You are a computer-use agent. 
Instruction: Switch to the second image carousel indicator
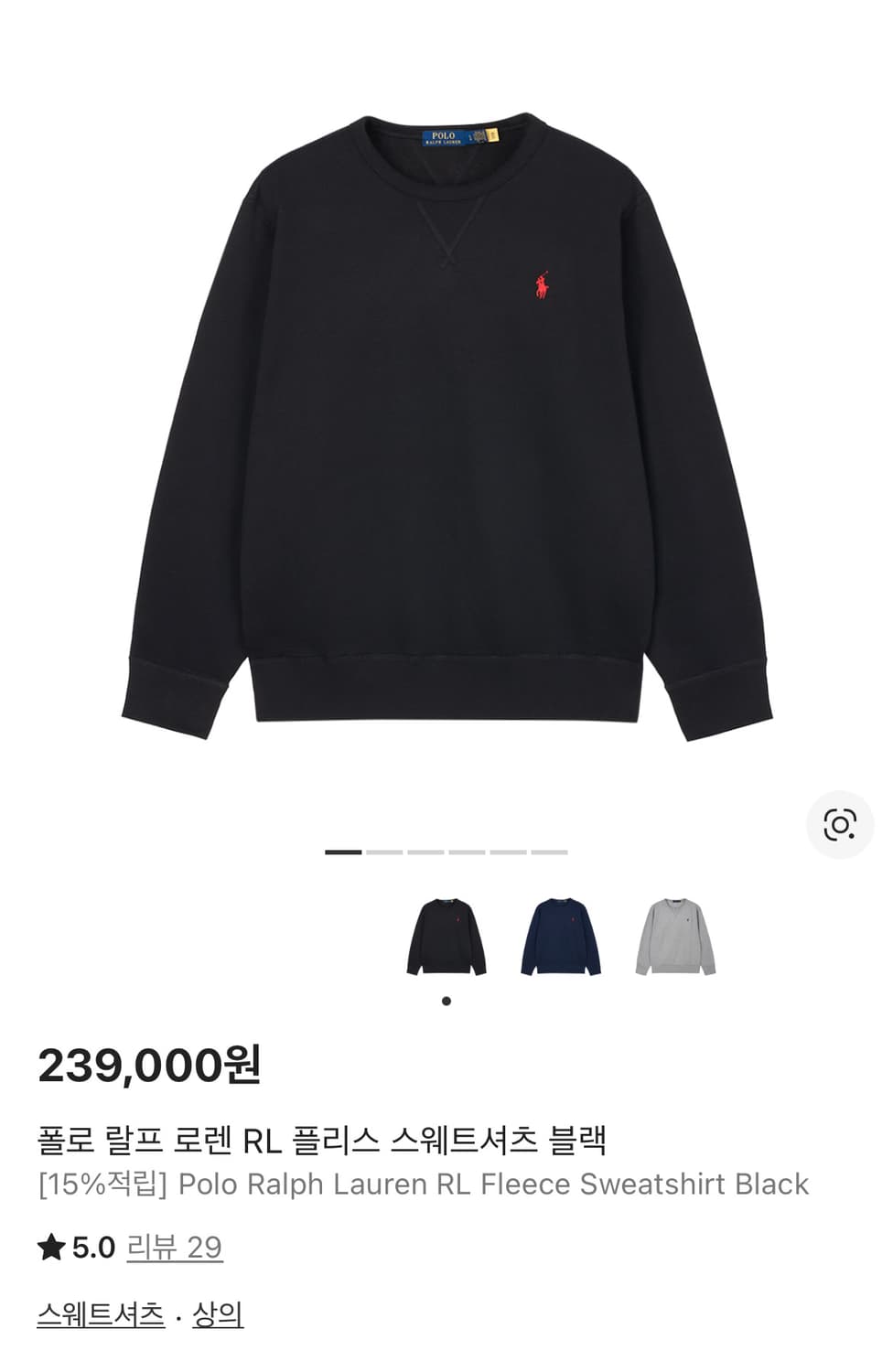coord(385,851)
